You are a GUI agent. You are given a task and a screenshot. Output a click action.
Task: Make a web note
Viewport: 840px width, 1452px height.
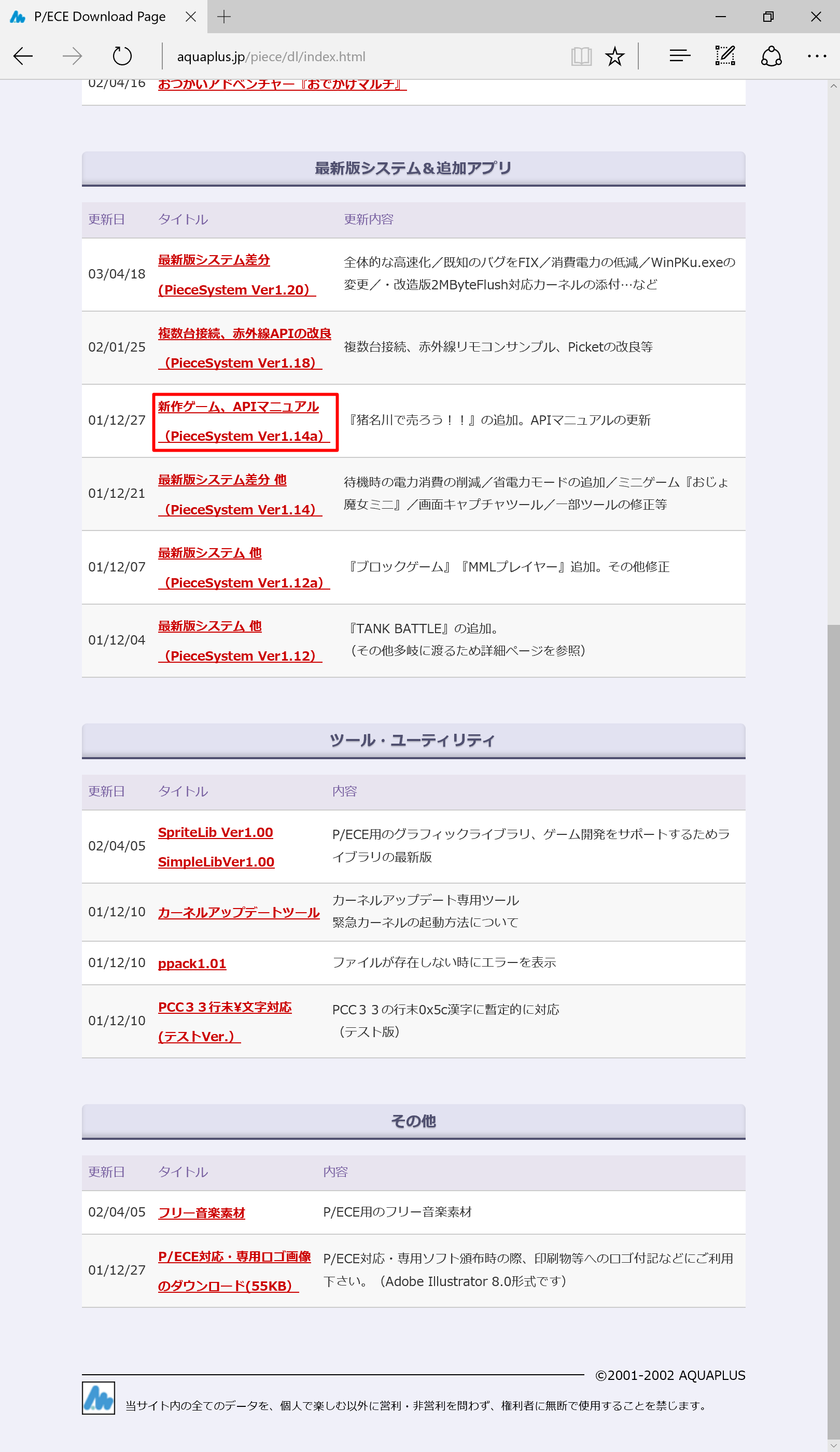coord(725,56)
